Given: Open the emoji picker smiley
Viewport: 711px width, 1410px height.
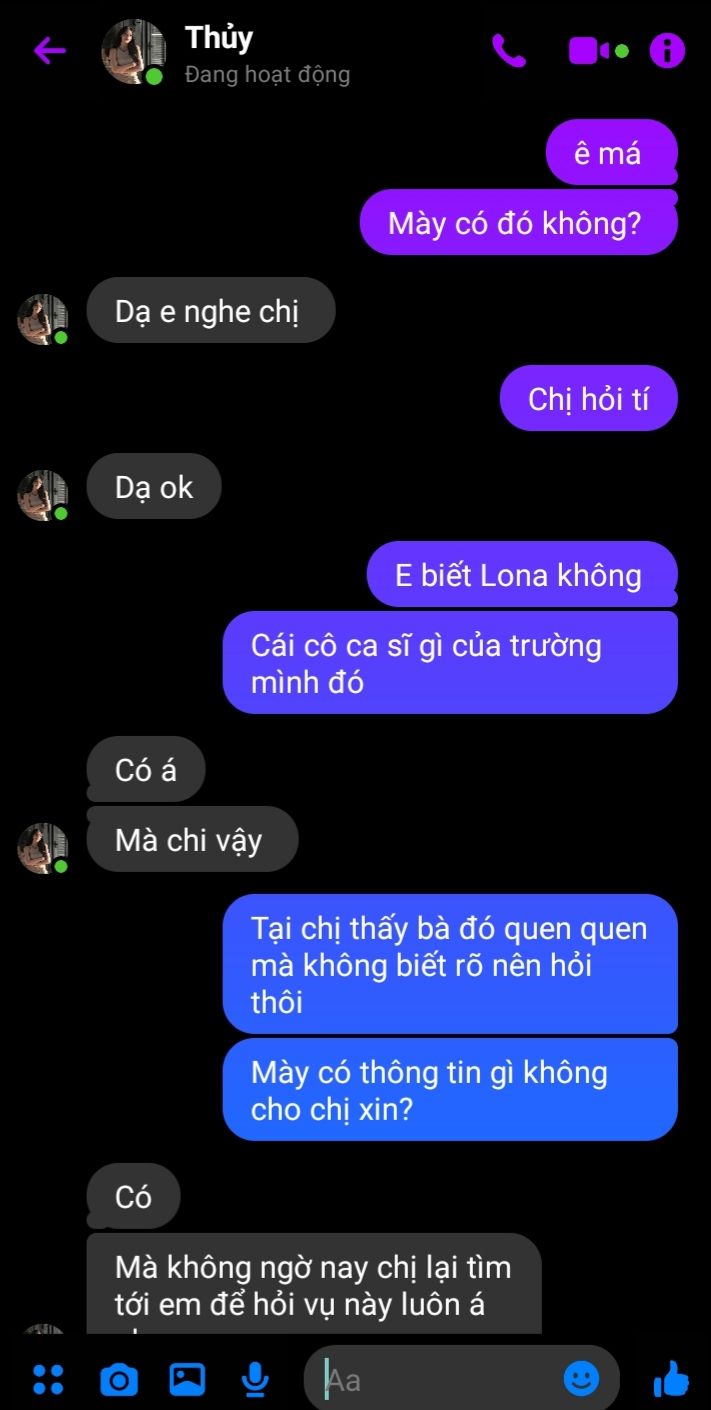Looking at the screenshot, I should tap(581, 1379).
